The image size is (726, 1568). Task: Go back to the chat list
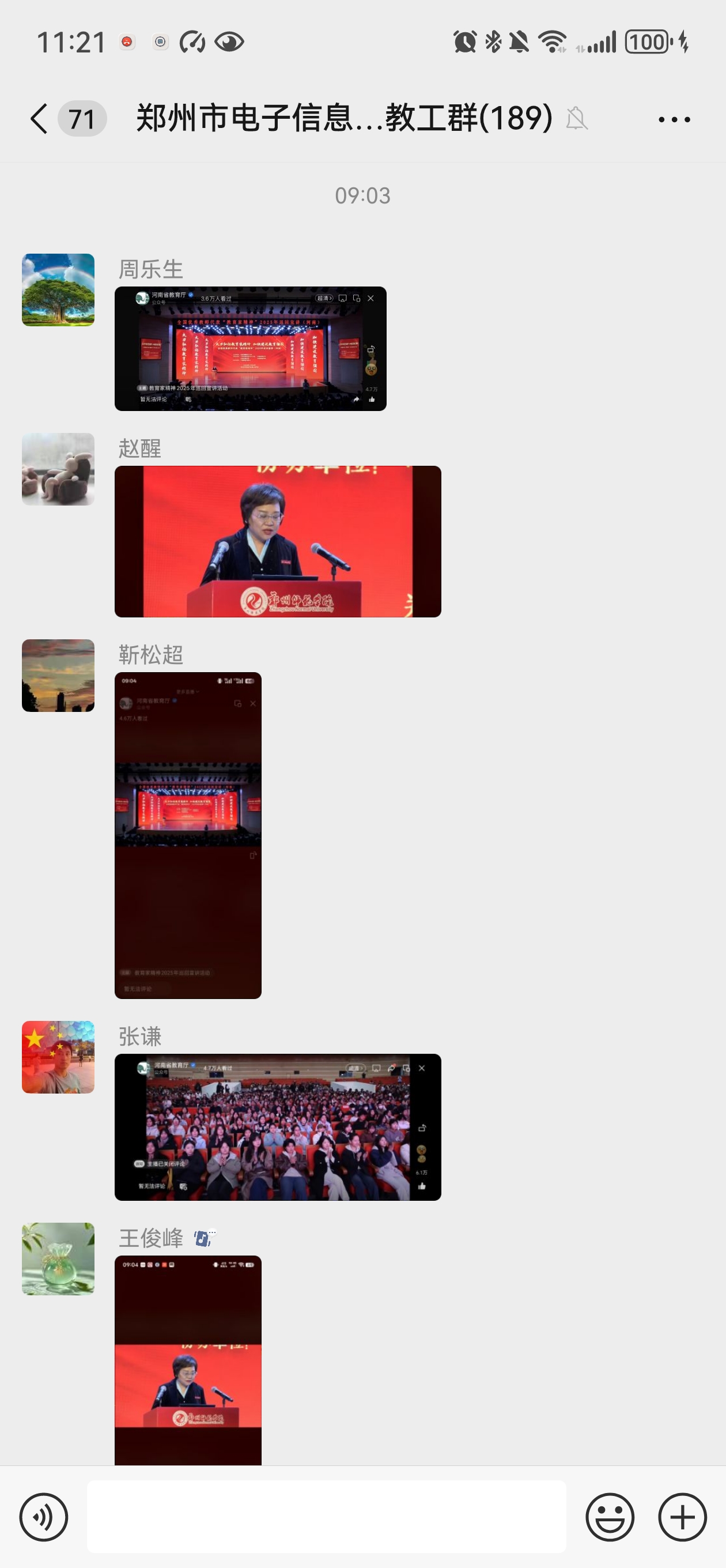(x=39, y=118)
